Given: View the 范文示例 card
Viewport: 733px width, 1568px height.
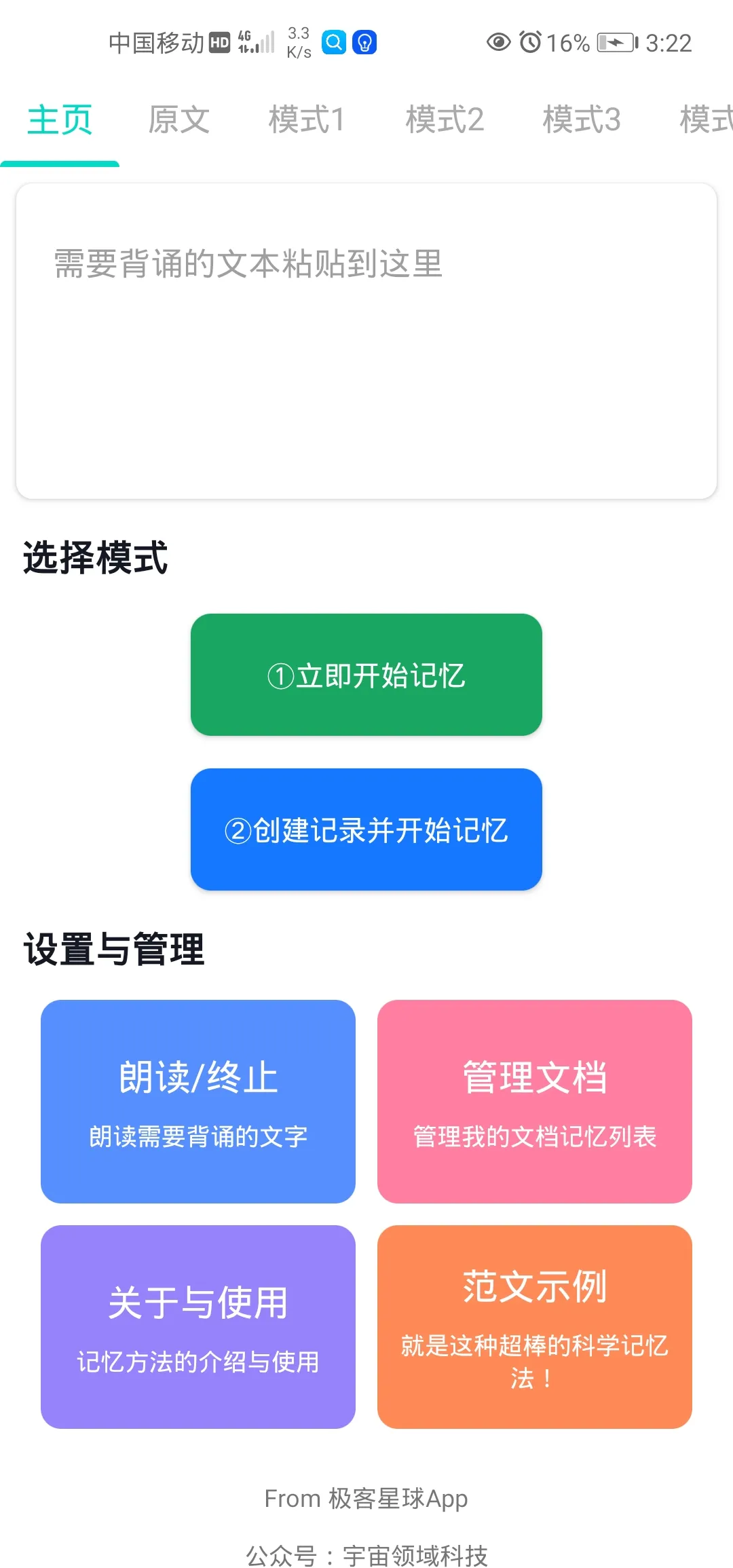Looking at the screenshot, I should 535,1326.
